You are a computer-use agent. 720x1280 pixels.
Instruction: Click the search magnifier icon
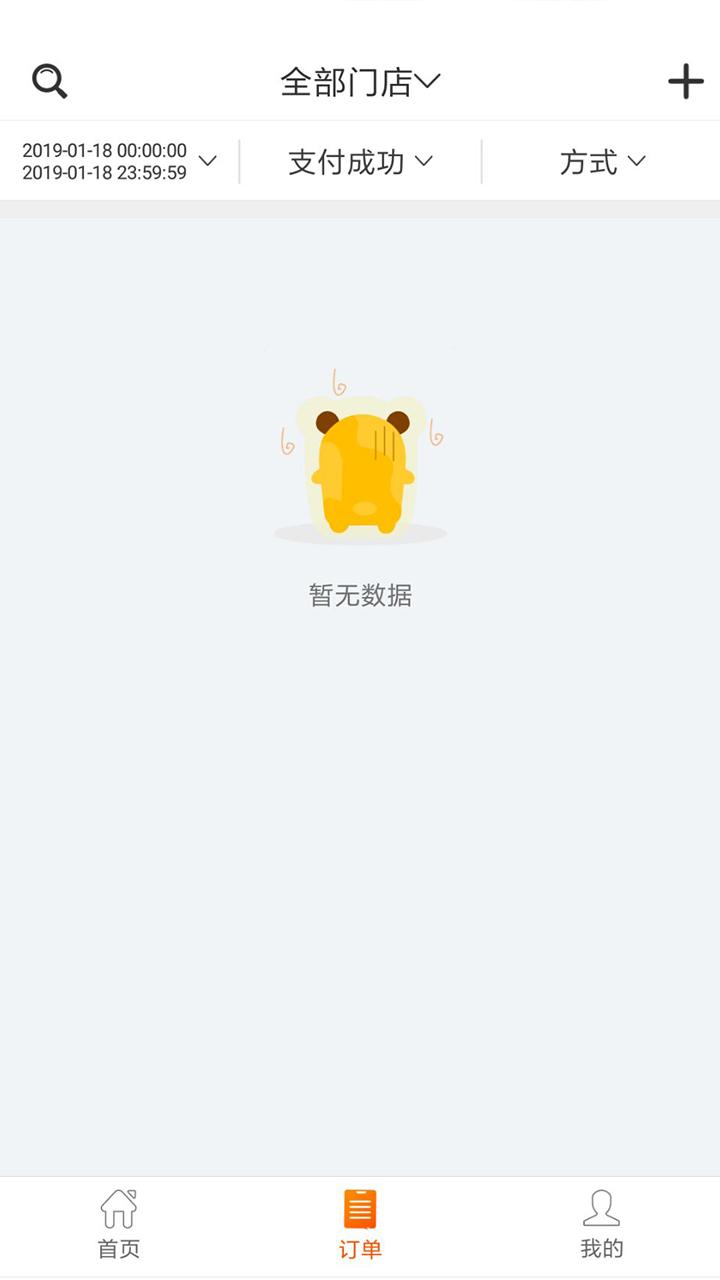click(x=49, y=81)
